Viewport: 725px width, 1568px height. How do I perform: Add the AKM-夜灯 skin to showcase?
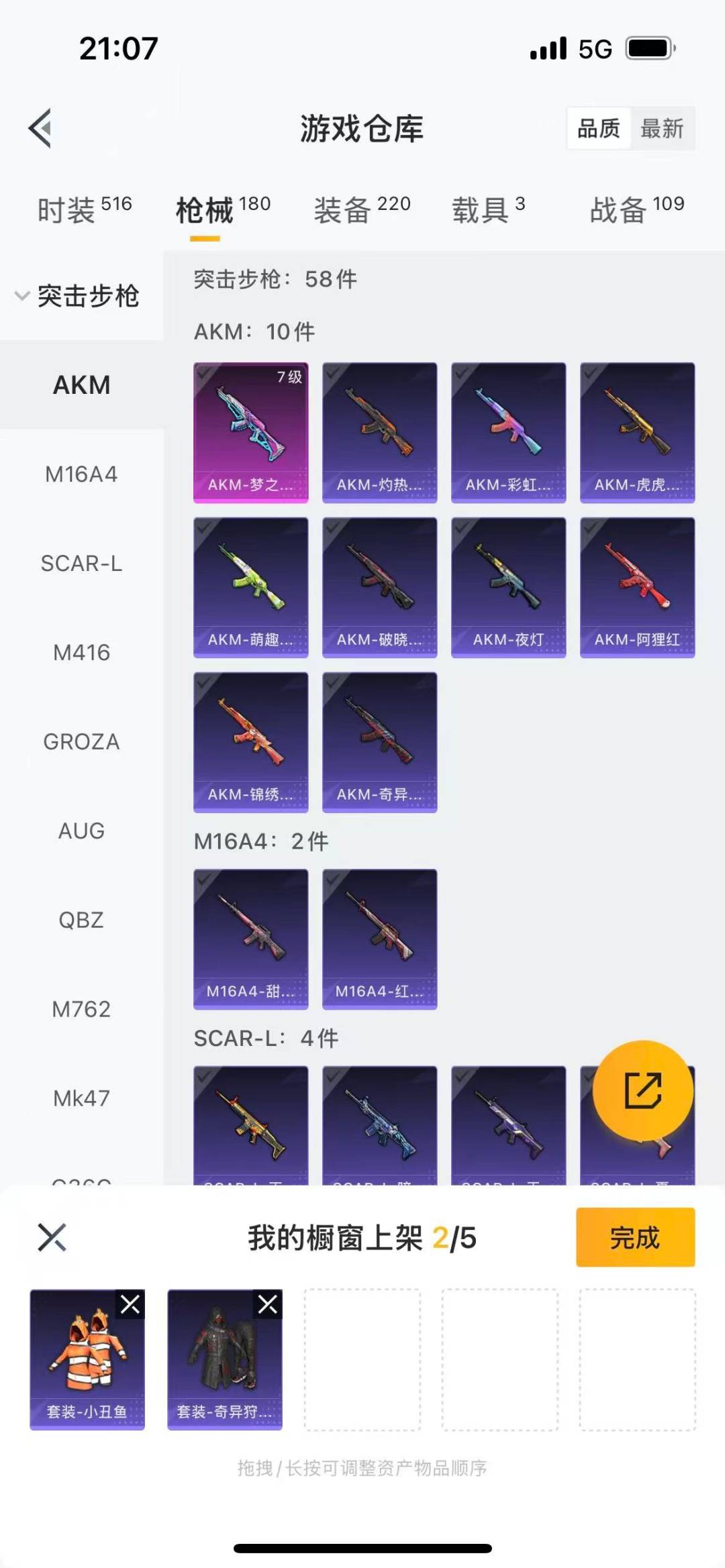pos(508,587)
